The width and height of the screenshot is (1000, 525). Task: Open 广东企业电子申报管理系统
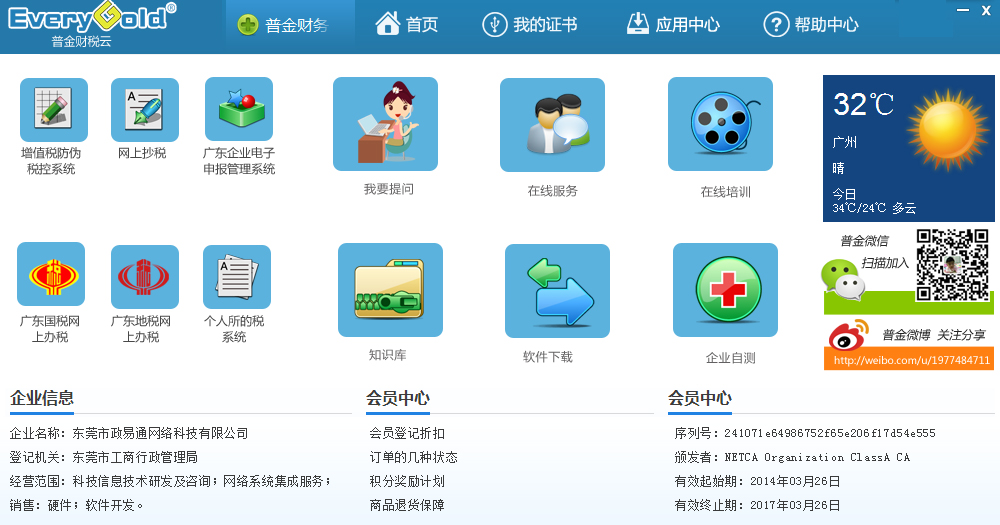point(239,111)
